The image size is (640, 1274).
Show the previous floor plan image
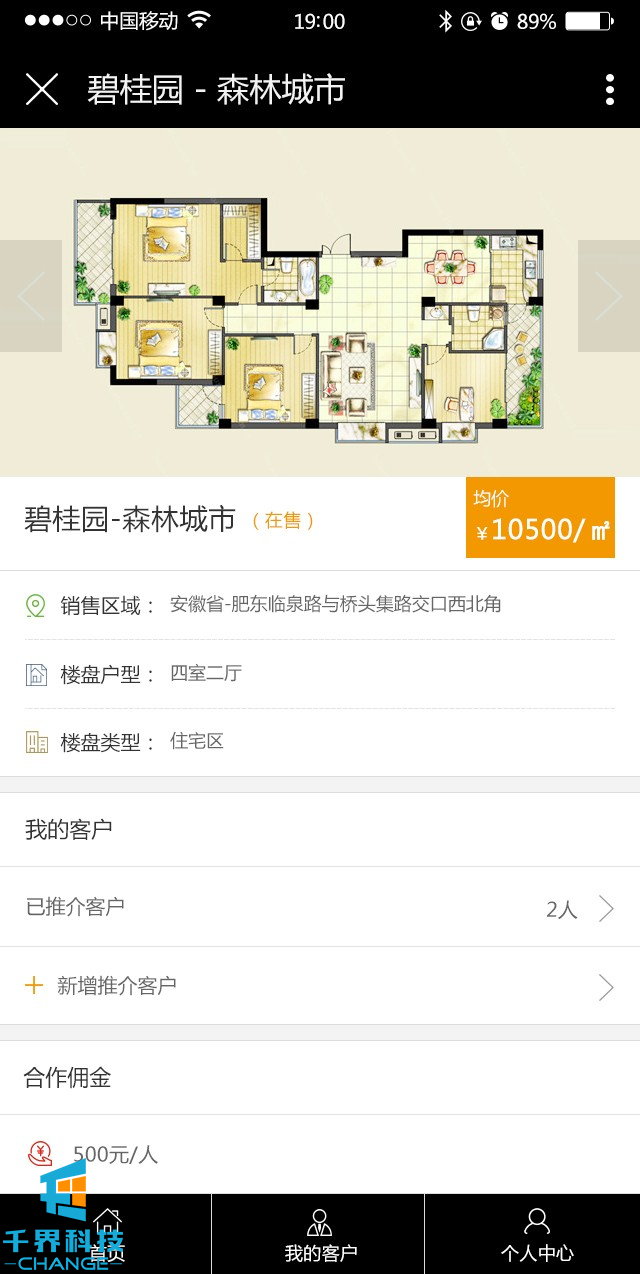click(30, 296)
